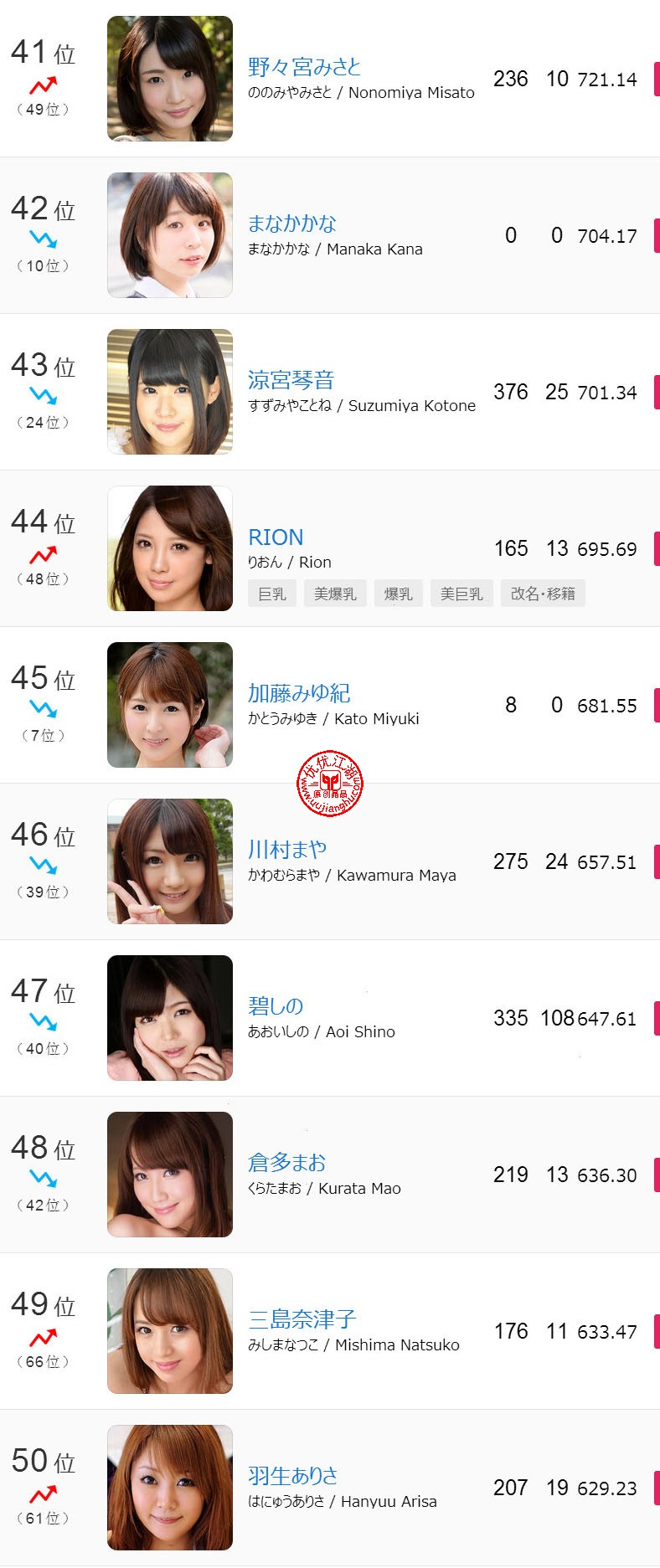Select the 巨乳 tag chip
This screenshot has height=1568, width=660.
[x=271, y=594]
